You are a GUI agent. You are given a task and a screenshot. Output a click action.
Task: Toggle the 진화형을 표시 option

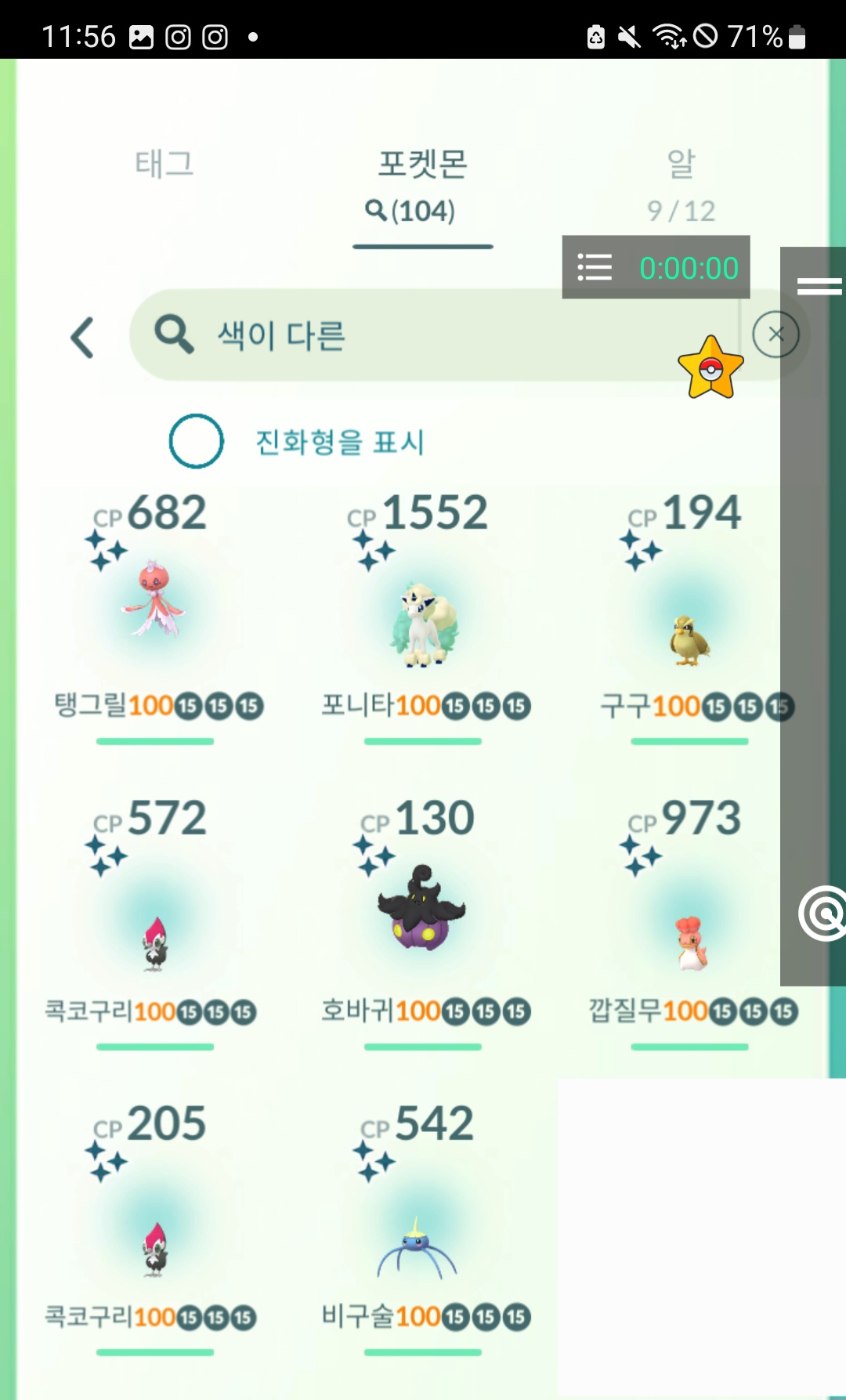tap(197, 441)
